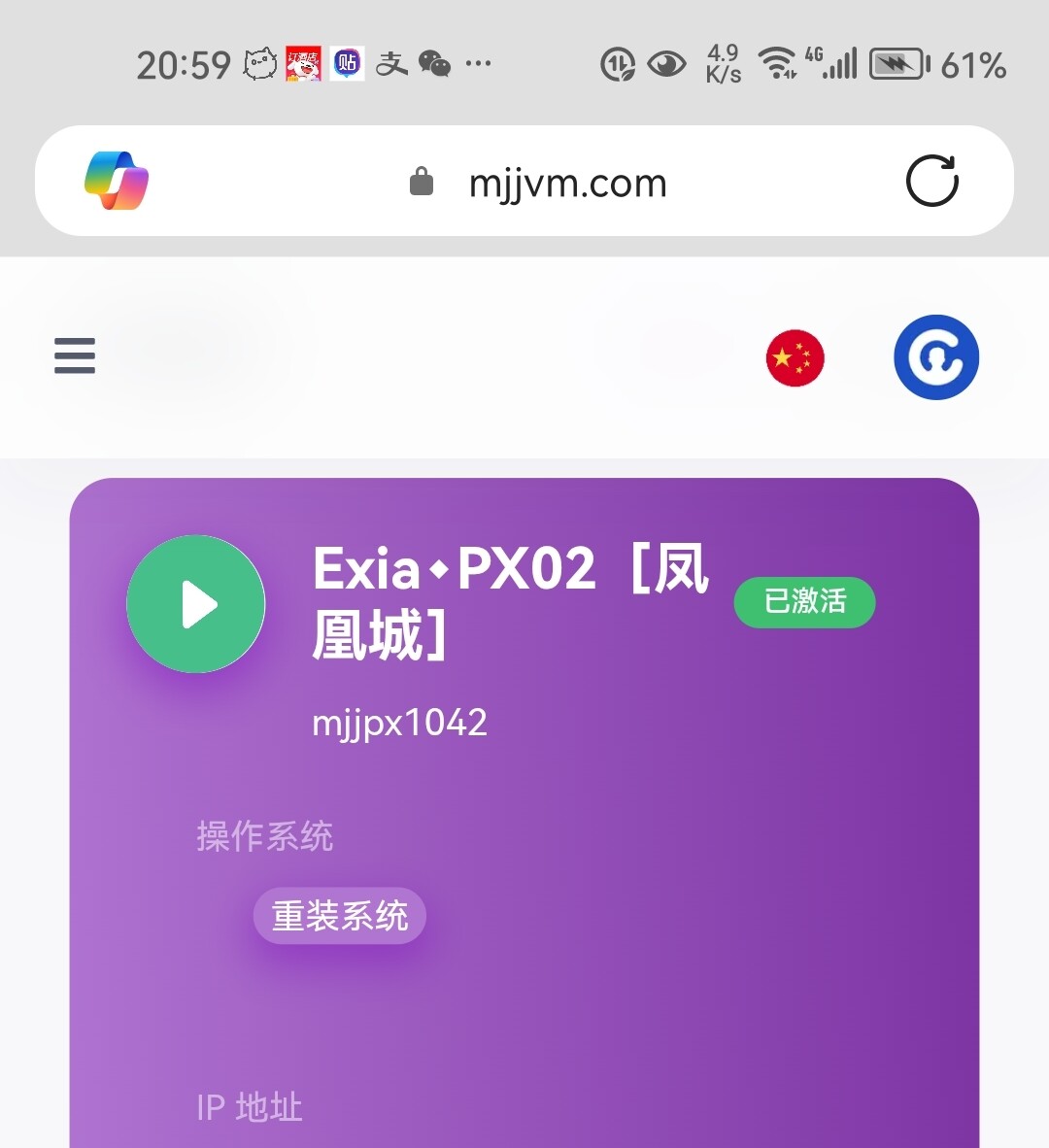Tap the green play button for Exia PX02

196,604
